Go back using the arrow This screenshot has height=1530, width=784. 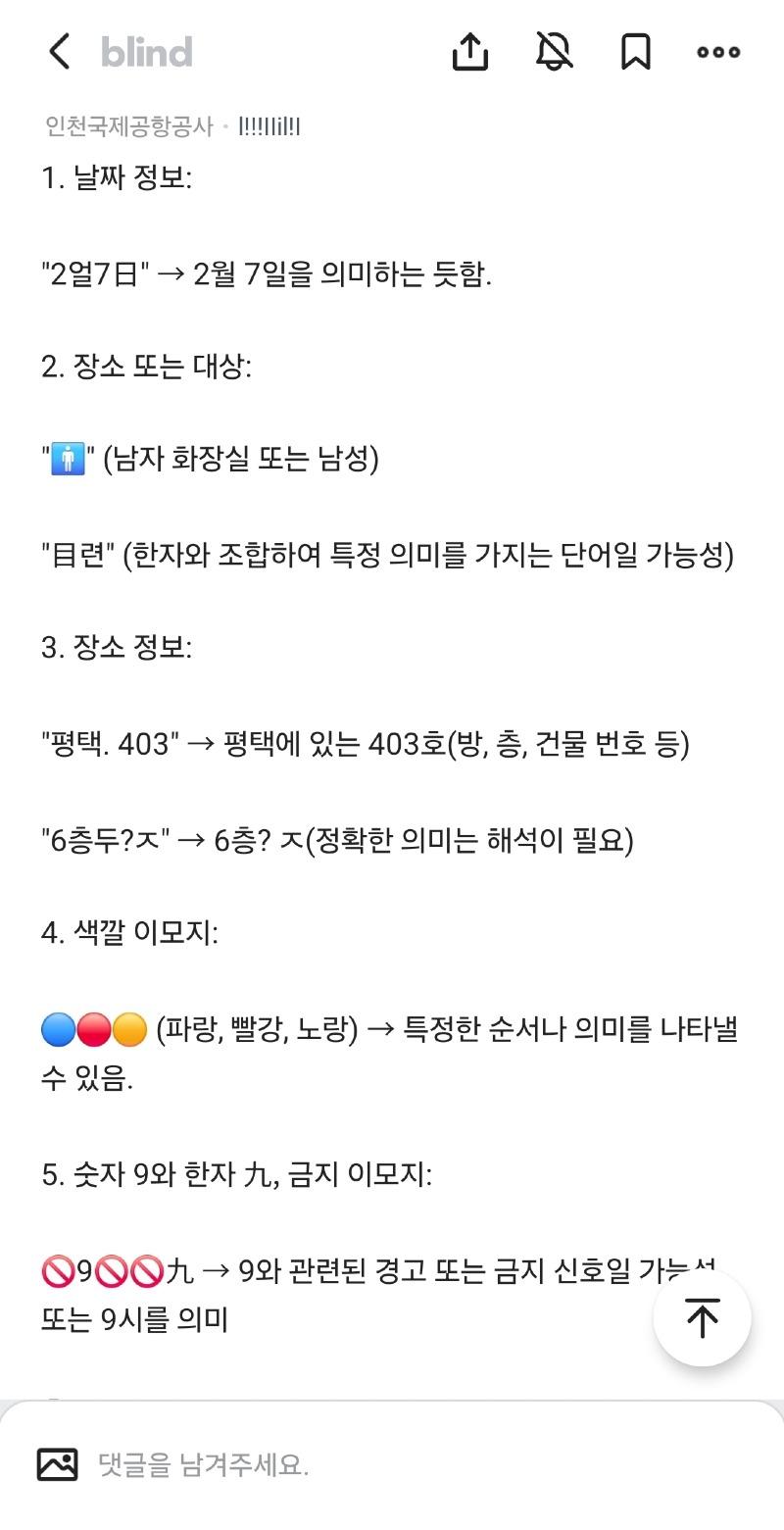tap(60, 52)
